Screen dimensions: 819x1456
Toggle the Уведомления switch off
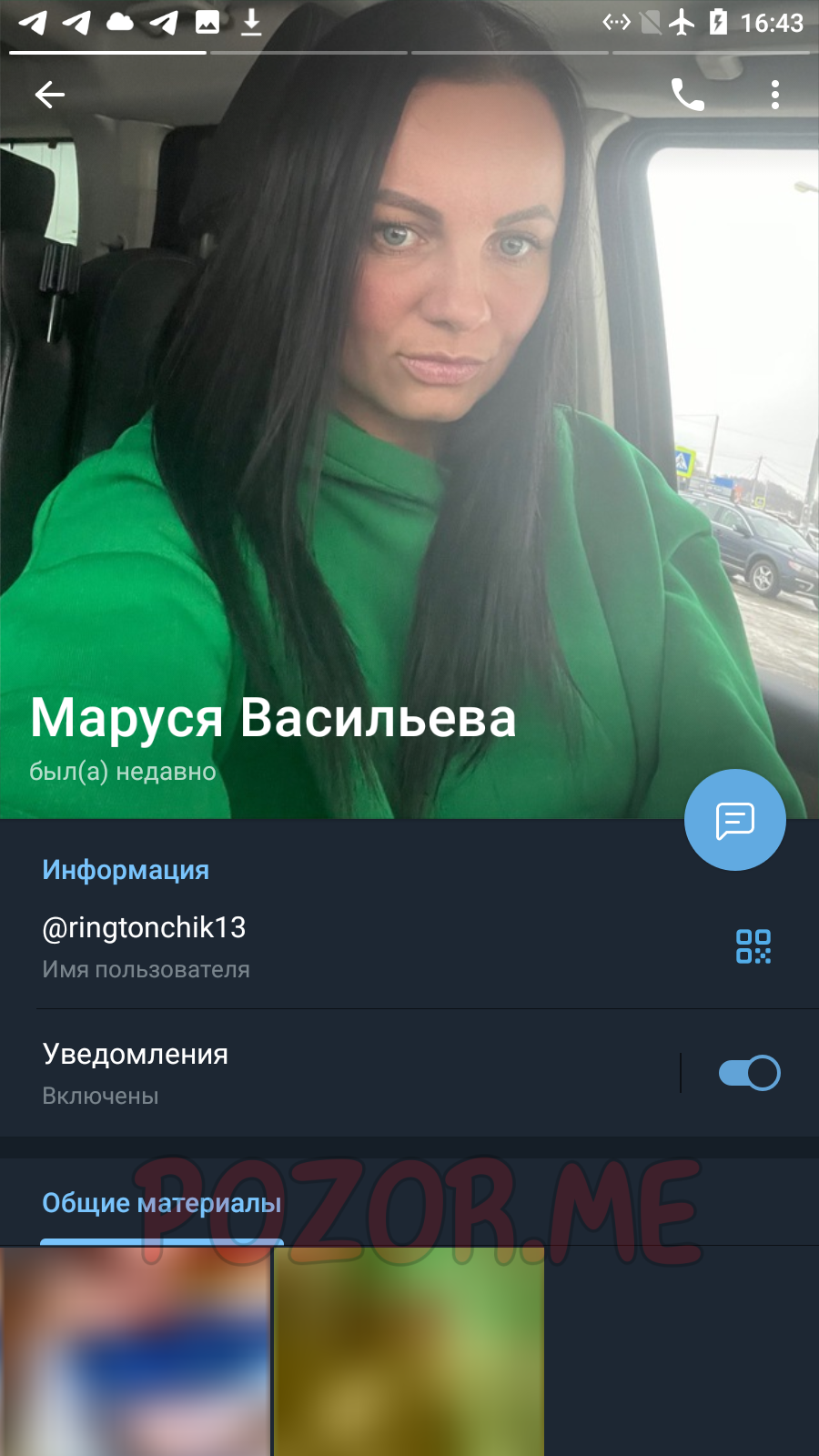pyautogui.click(x=750, y=1073)
